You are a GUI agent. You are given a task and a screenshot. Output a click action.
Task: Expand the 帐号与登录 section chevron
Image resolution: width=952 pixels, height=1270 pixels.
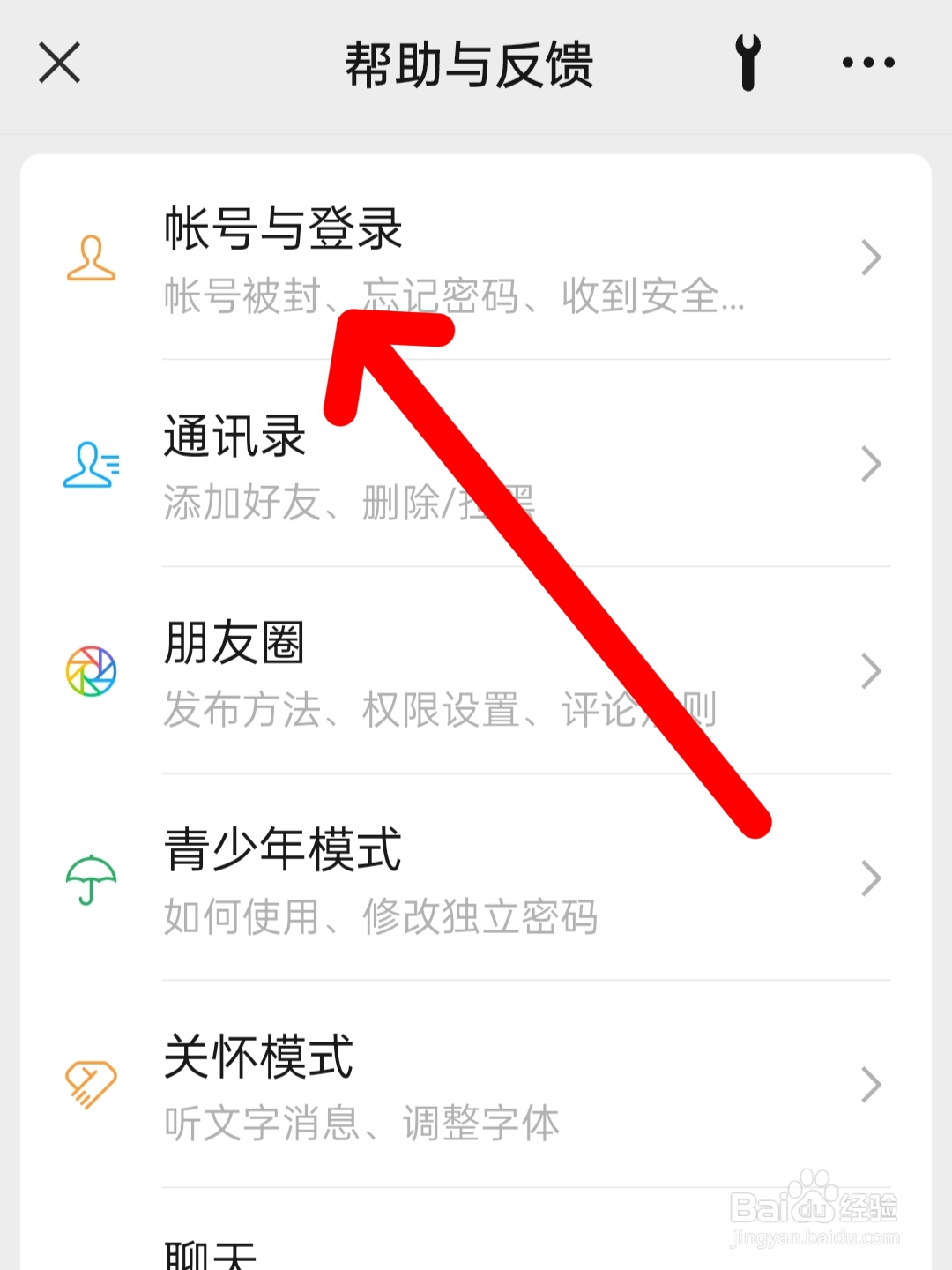(x=871, y=258)
